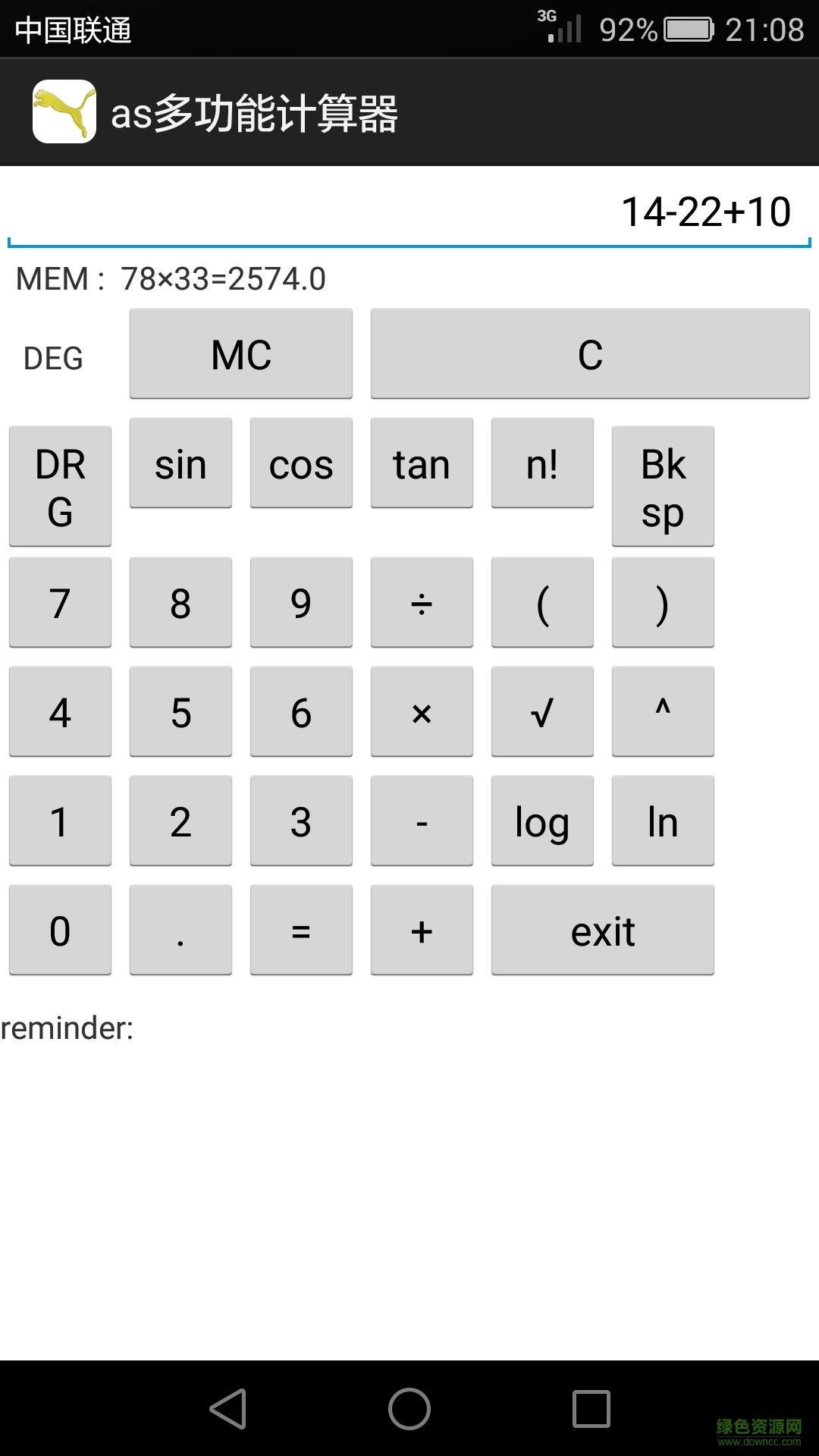Clear the expression with C

pos(590,354)
